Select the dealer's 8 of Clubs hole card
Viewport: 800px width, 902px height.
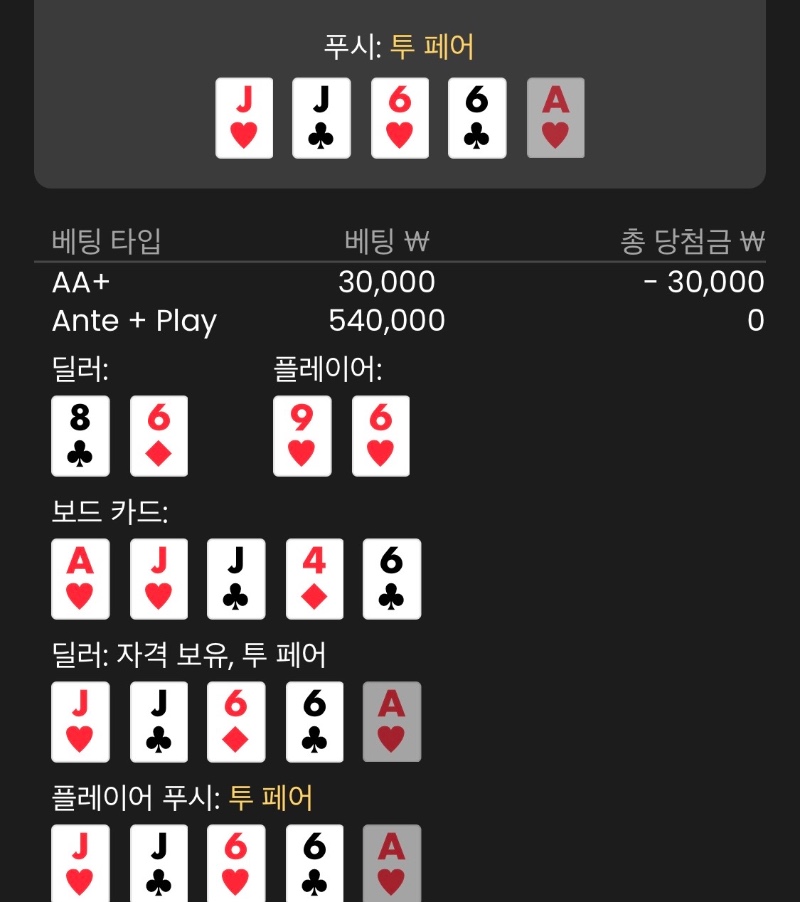coord(80,436)
